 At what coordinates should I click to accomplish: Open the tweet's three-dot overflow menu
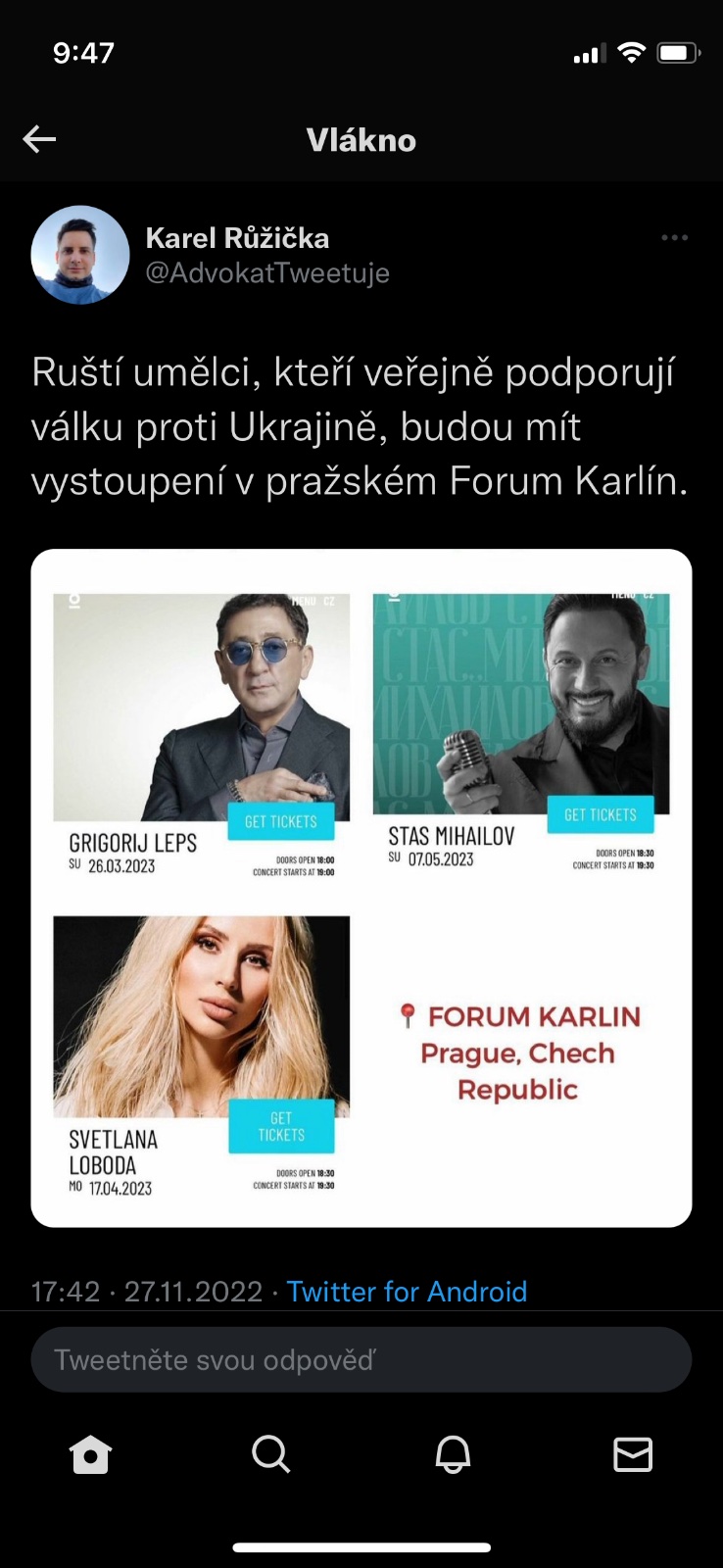[674, 238]
